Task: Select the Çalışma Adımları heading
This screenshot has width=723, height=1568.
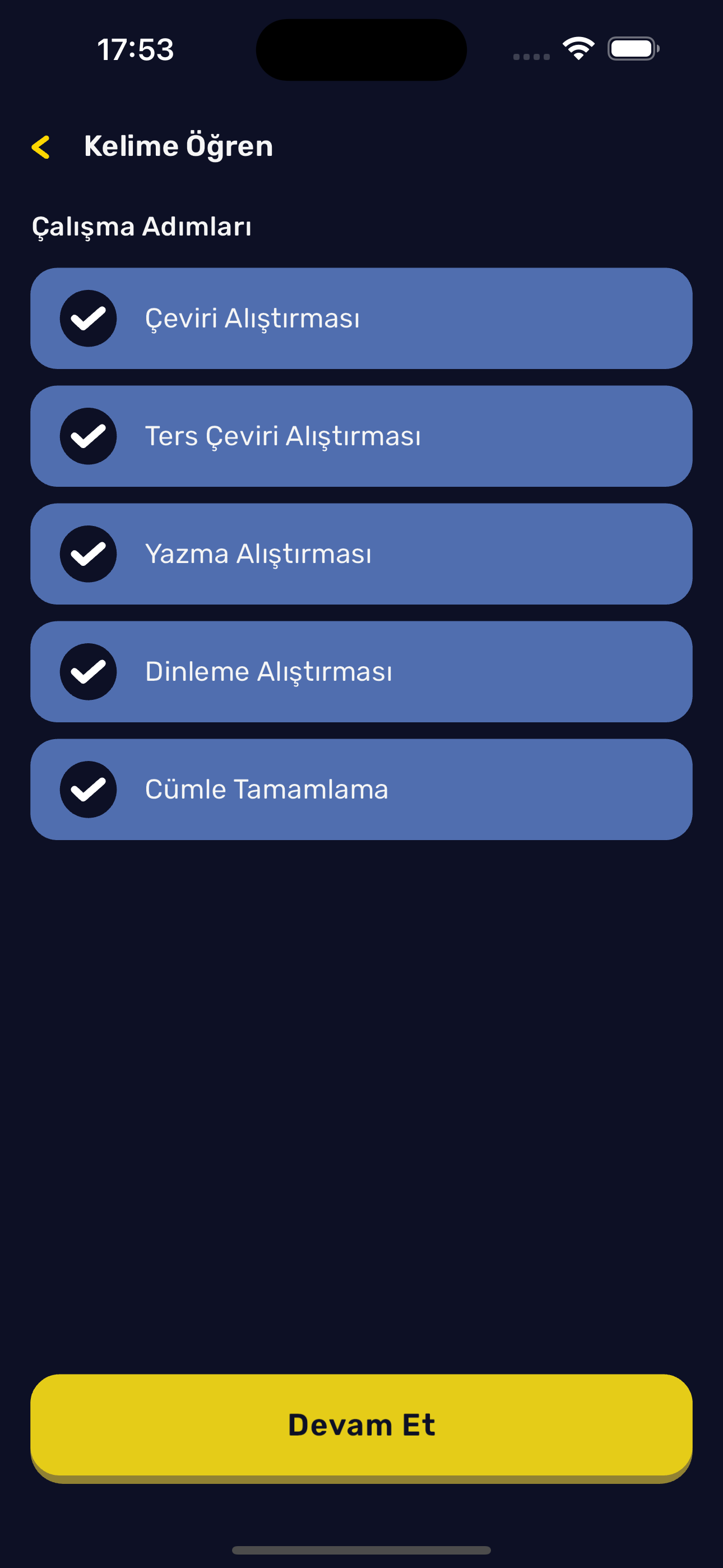Action: [142, 227]
